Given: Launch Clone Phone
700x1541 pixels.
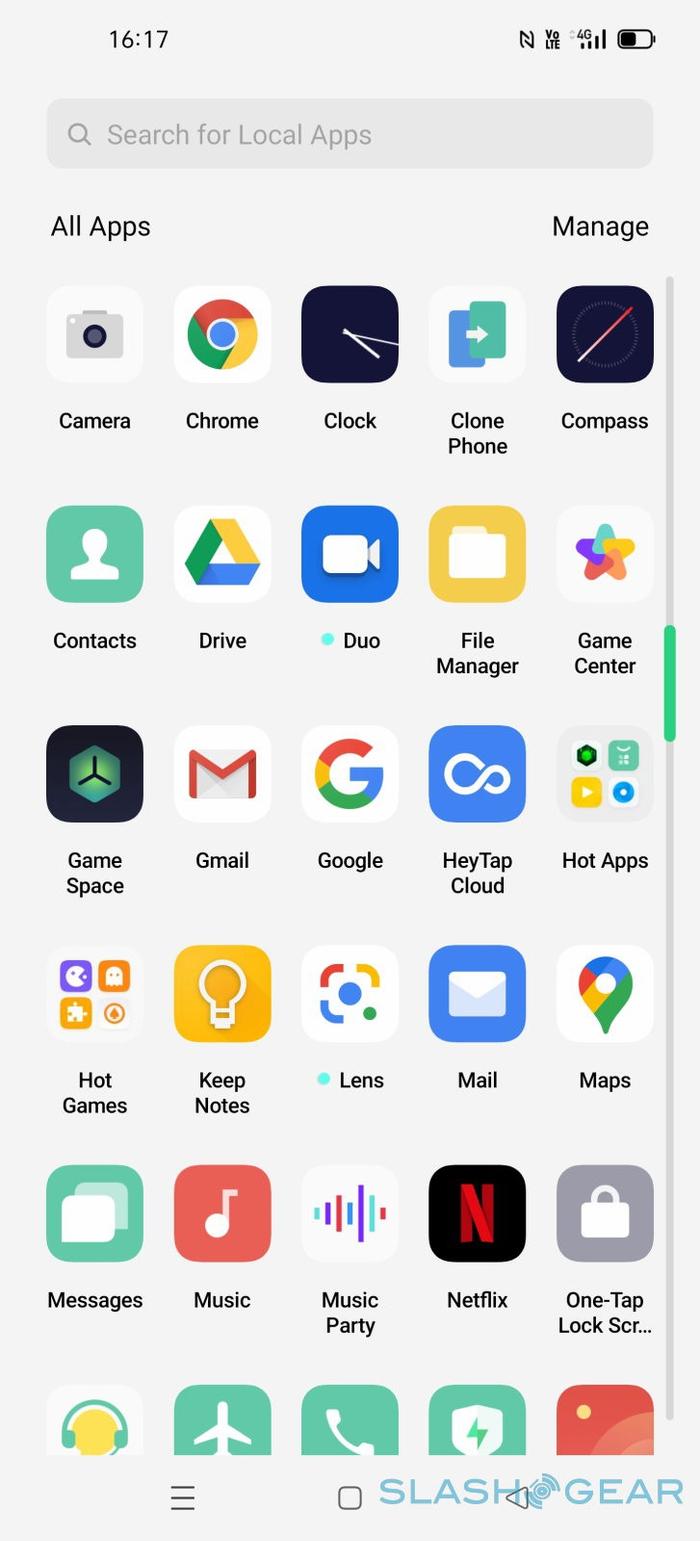Looking at the screenshot, I should click(x=477, y=335).
